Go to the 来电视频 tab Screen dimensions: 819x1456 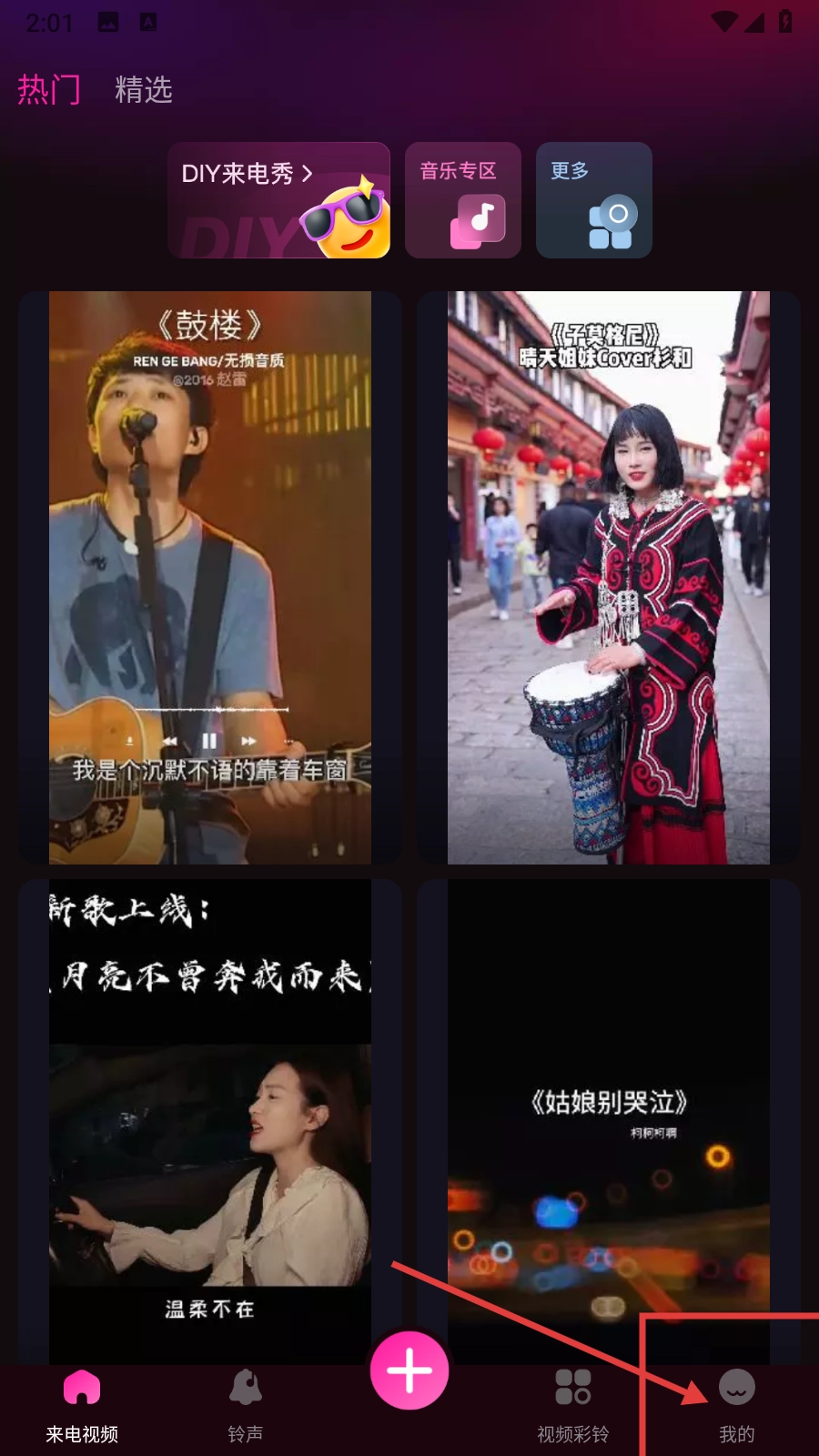point(82,1405)
